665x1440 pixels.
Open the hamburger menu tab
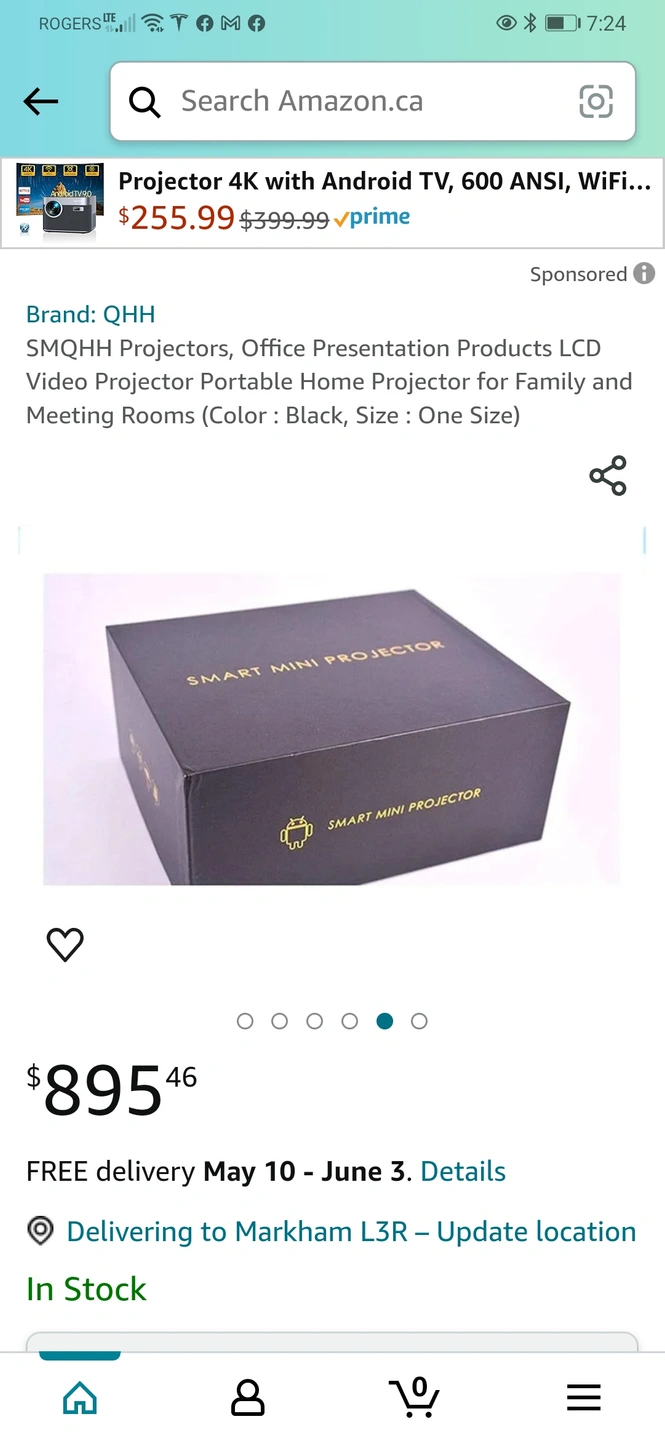click(x=584, y=1397)
